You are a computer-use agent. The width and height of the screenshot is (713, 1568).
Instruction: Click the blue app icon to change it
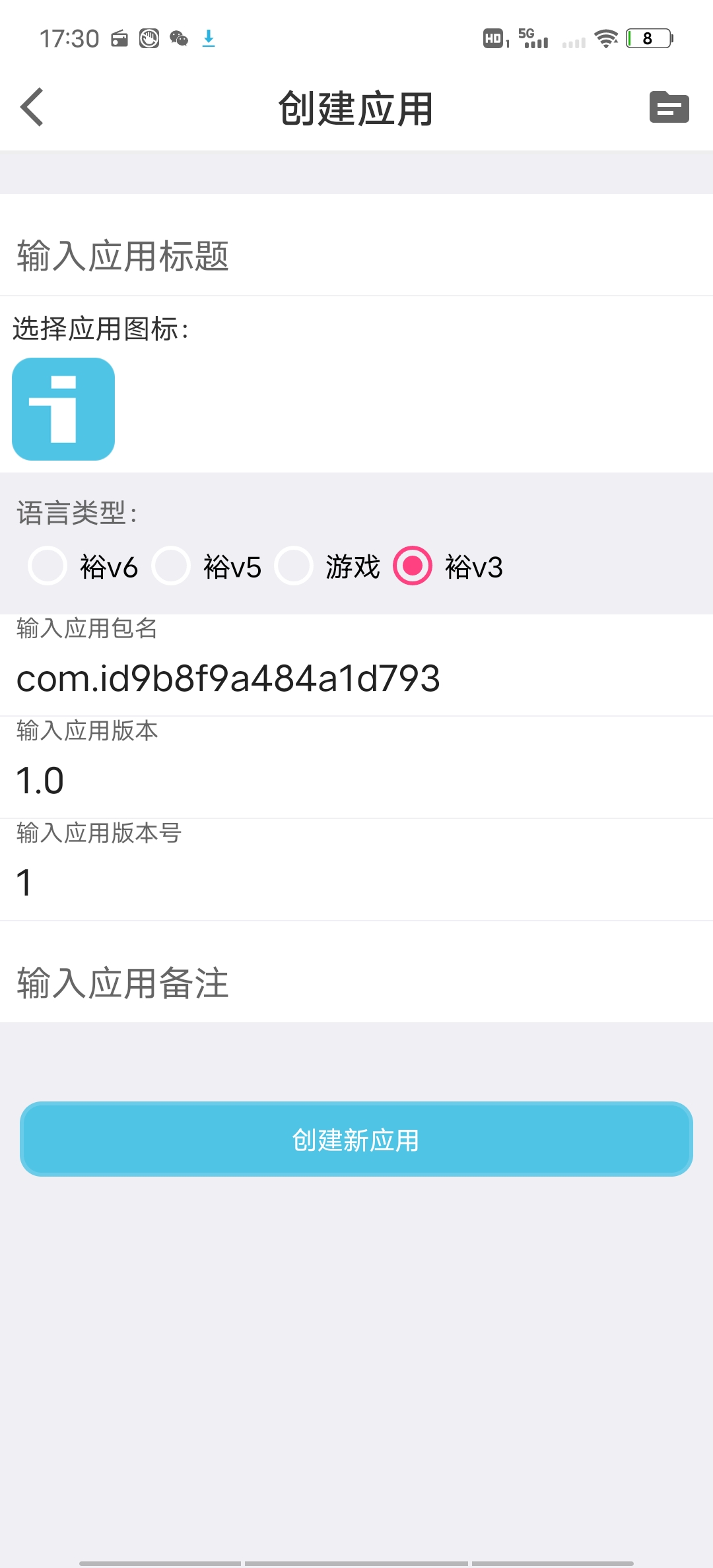tap(63, 408)
